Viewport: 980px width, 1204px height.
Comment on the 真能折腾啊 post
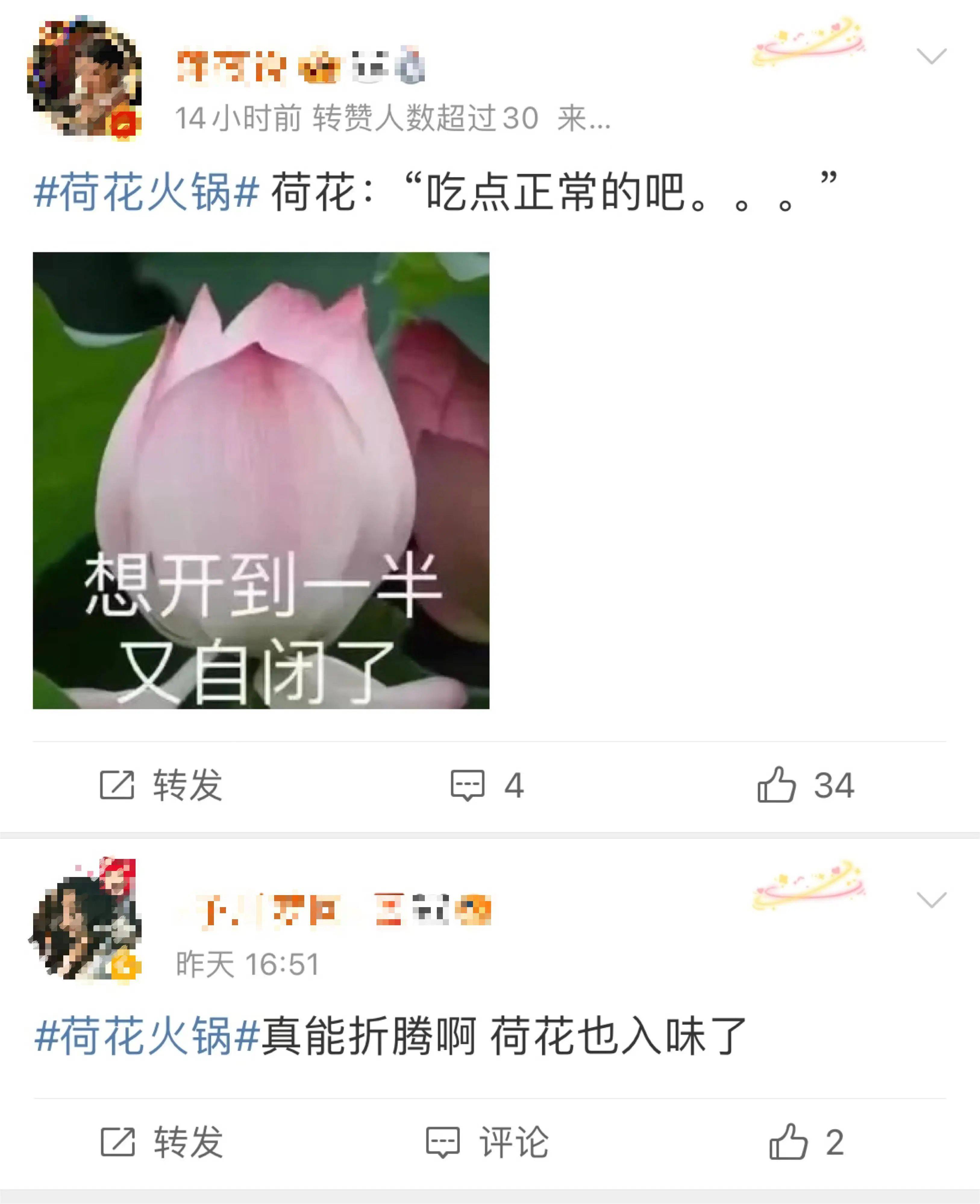click(x=487, y=1142)
